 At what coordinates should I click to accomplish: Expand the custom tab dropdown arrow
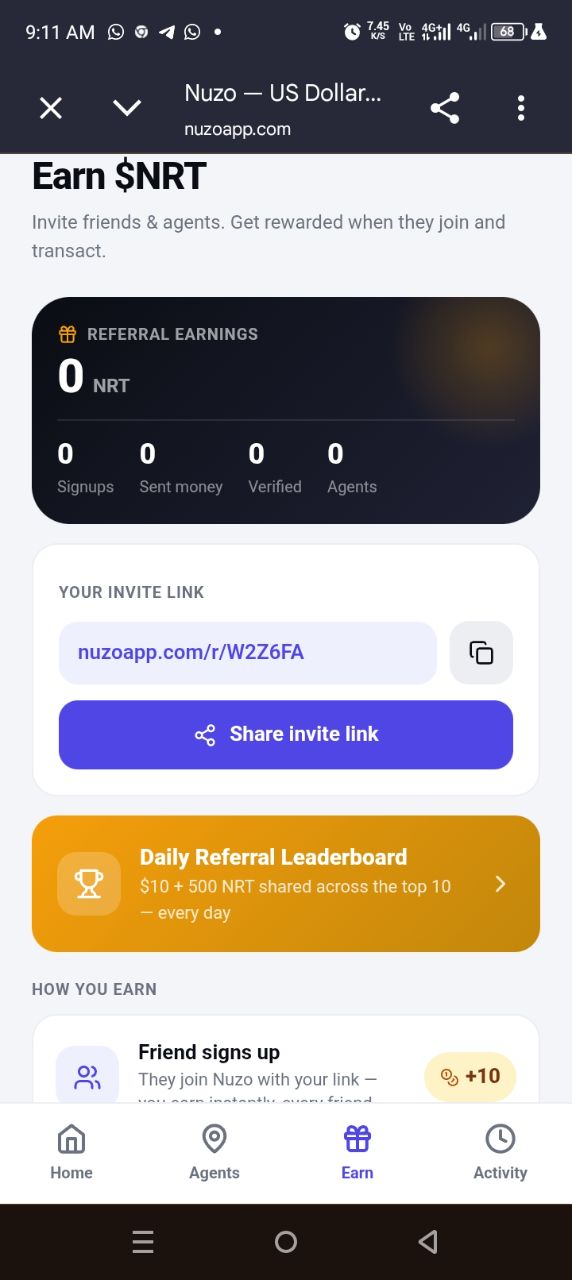[127, 108]
